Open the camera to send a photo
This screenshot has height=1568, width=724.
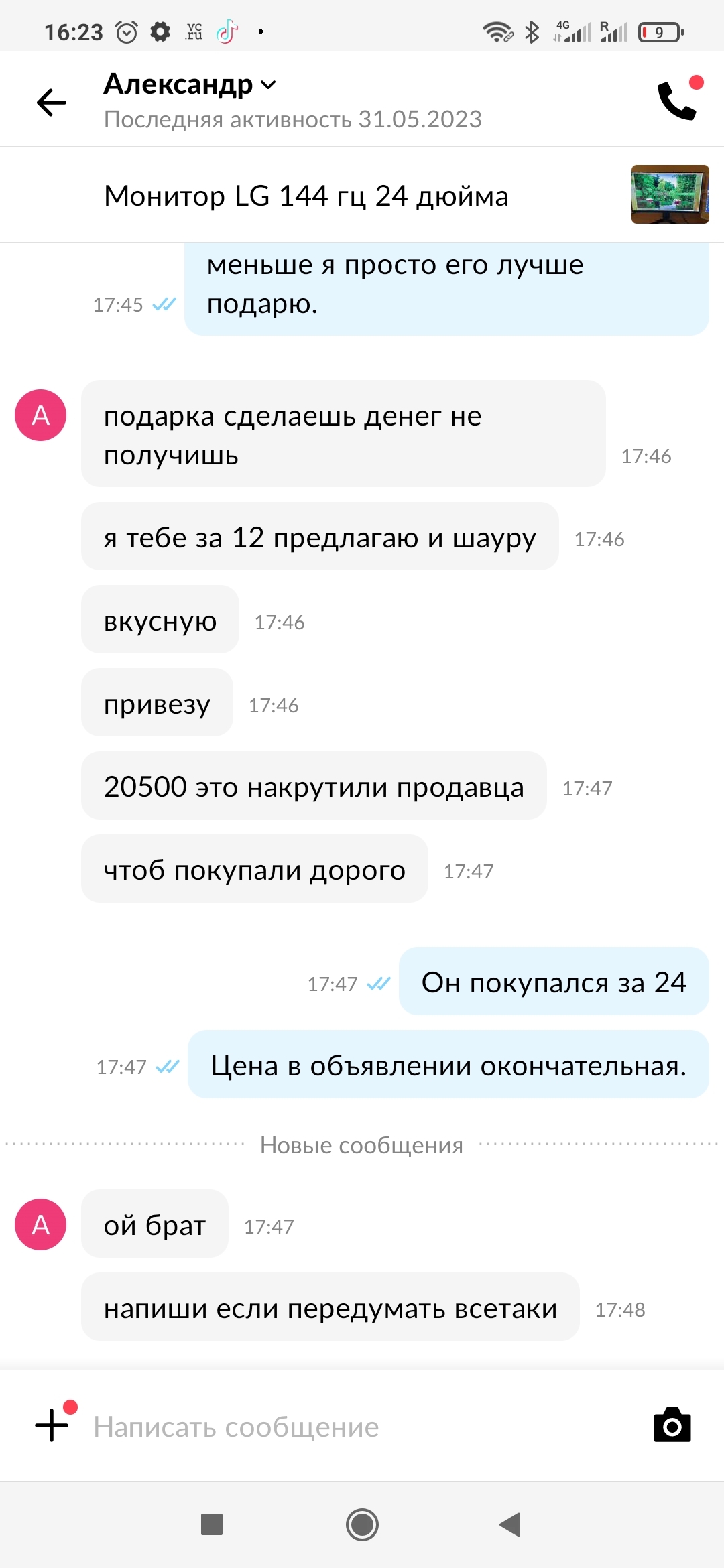pyautogui.click(x=672, y=1425)
